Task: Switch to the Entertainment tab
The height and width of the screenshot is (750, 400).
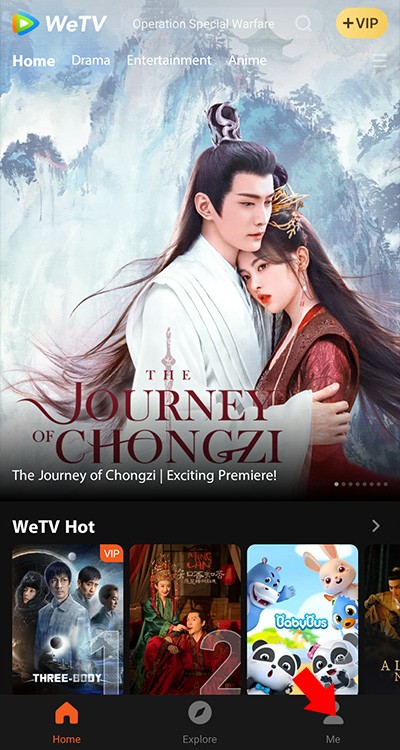Action: coord(169,60)
